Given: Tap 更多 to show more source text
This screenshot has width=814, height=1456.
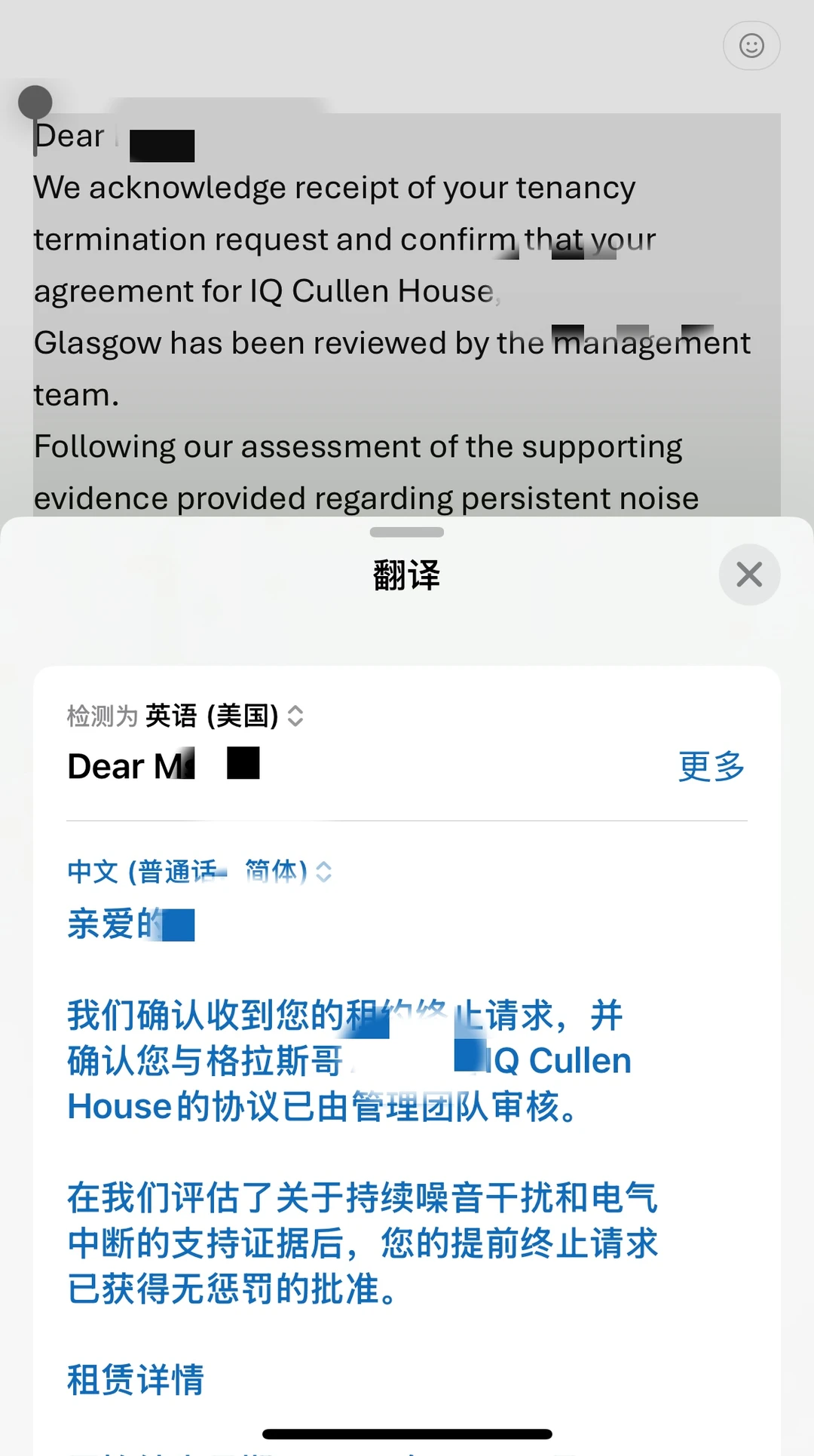Looking at the screenshot, I should 711,766.
